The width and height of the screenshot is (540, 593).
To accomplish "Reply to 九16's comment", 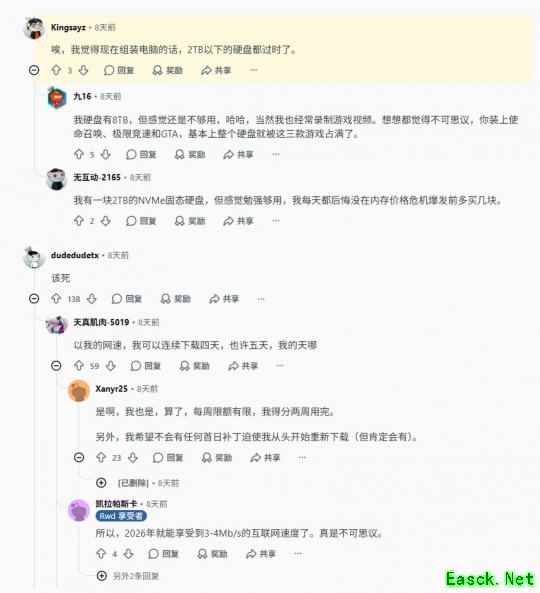I will [141, 154].
